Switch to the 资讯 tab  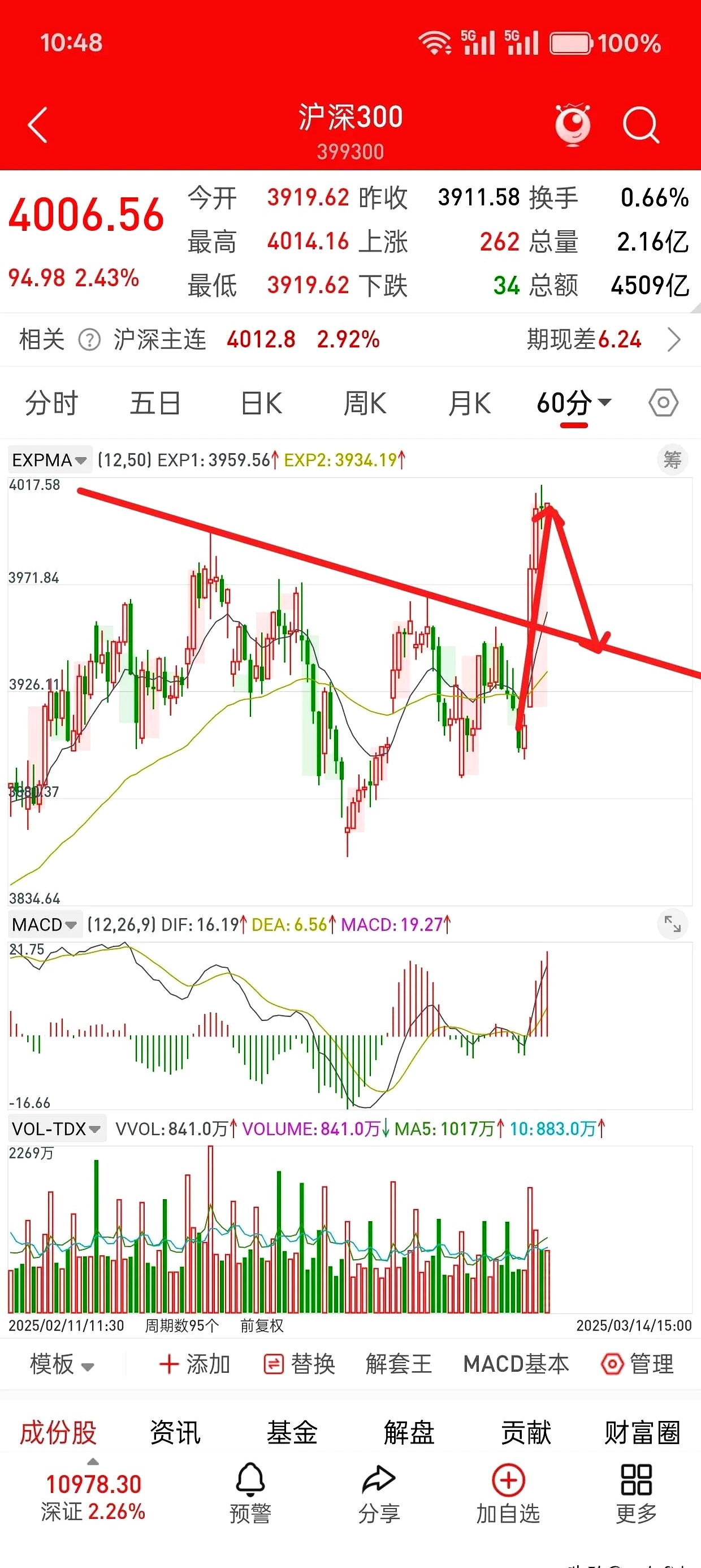tap(175, 1433)
